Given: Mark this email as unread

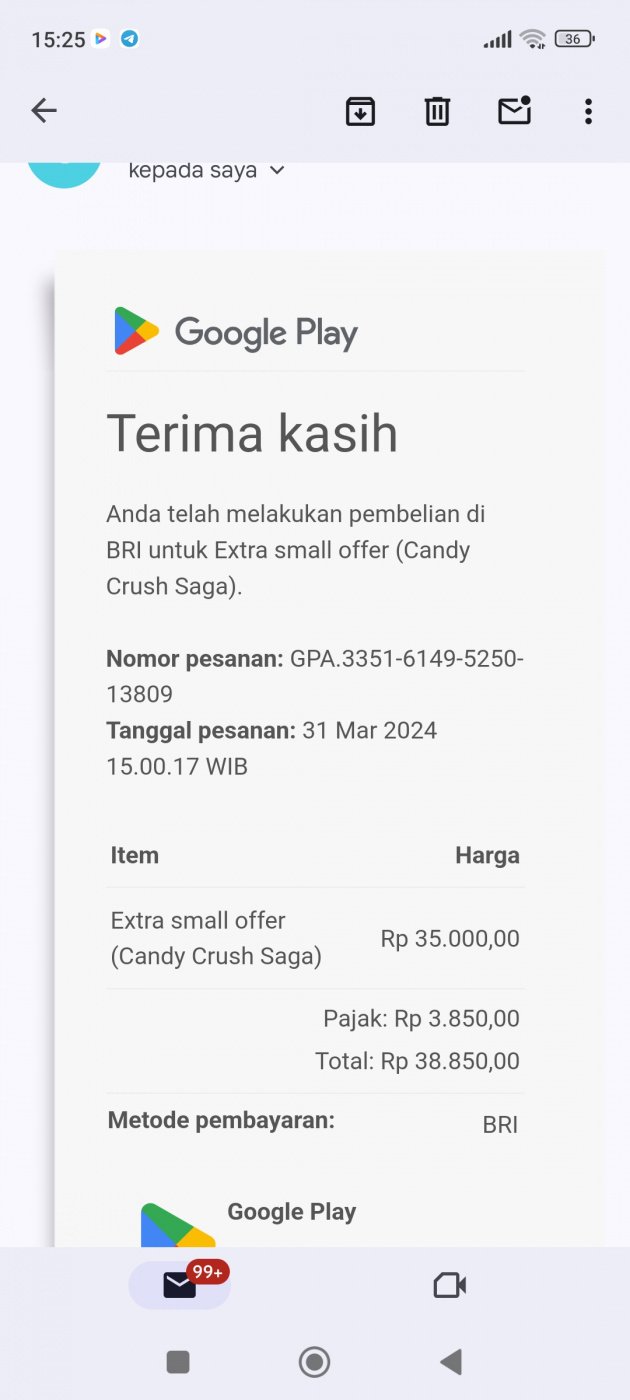Looking at the screenshot, I should (x=514, y=111).
